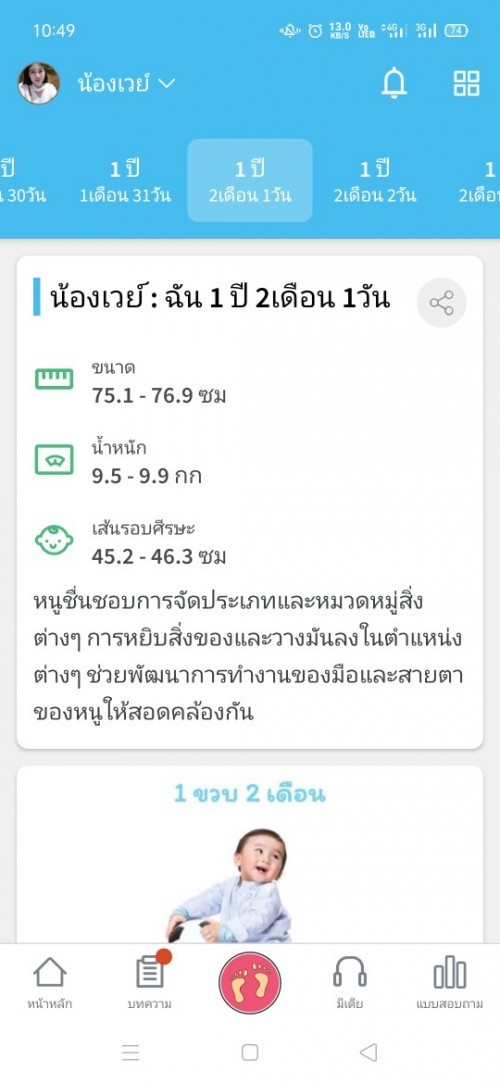Tap the pink footprints center button
The image size is (500, 1083).
[x=250, y=983]
